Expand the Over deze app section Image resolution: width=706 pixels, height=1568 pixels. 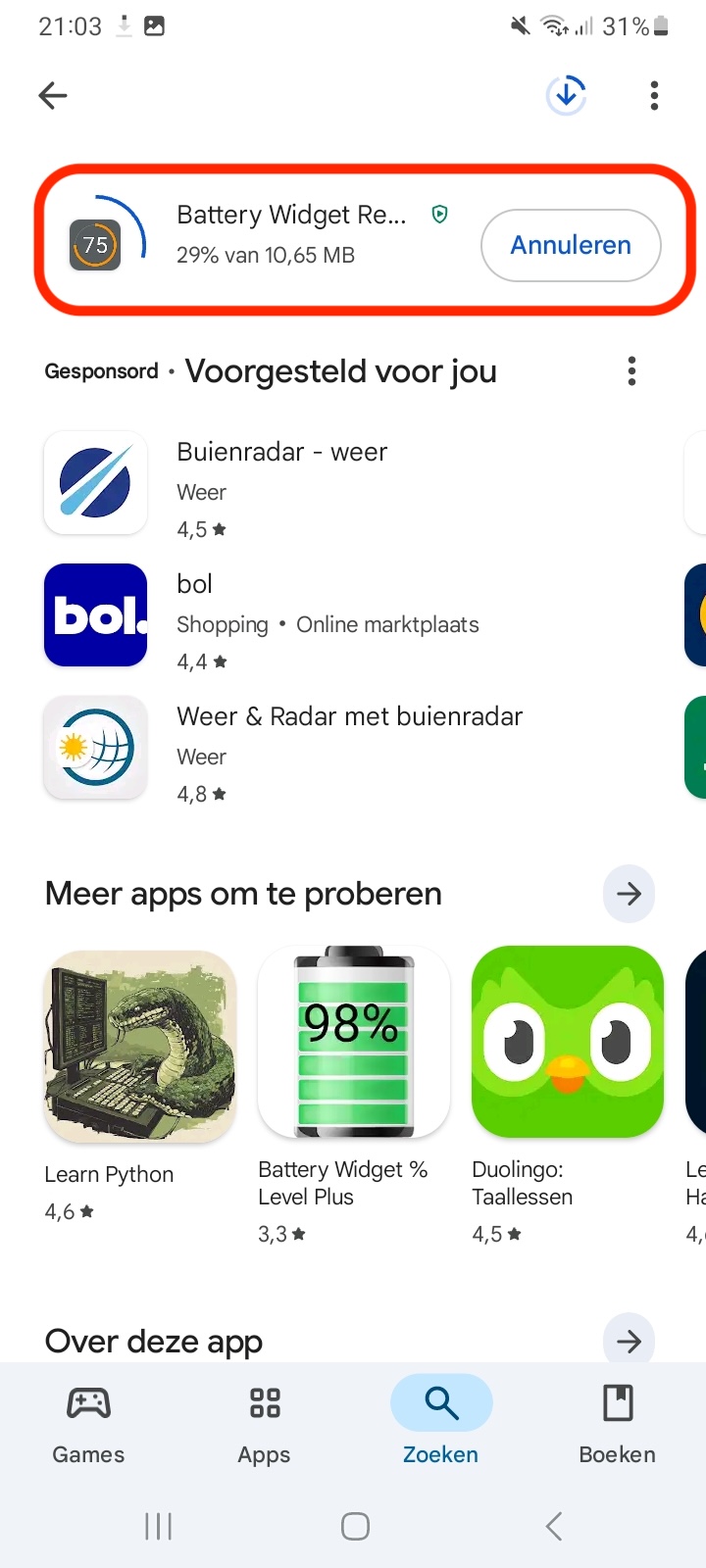coord(629,1341)
